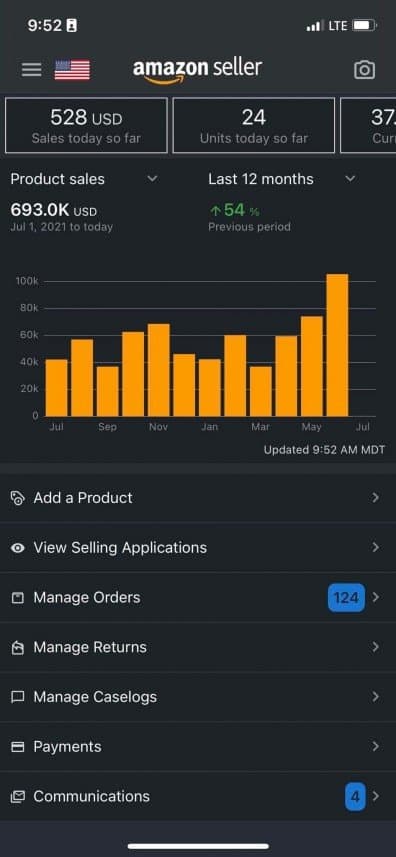Open the Sales today so far card
Image resolution: width=396 pixels, height=857 pixels.
click(x=86, y=125)
